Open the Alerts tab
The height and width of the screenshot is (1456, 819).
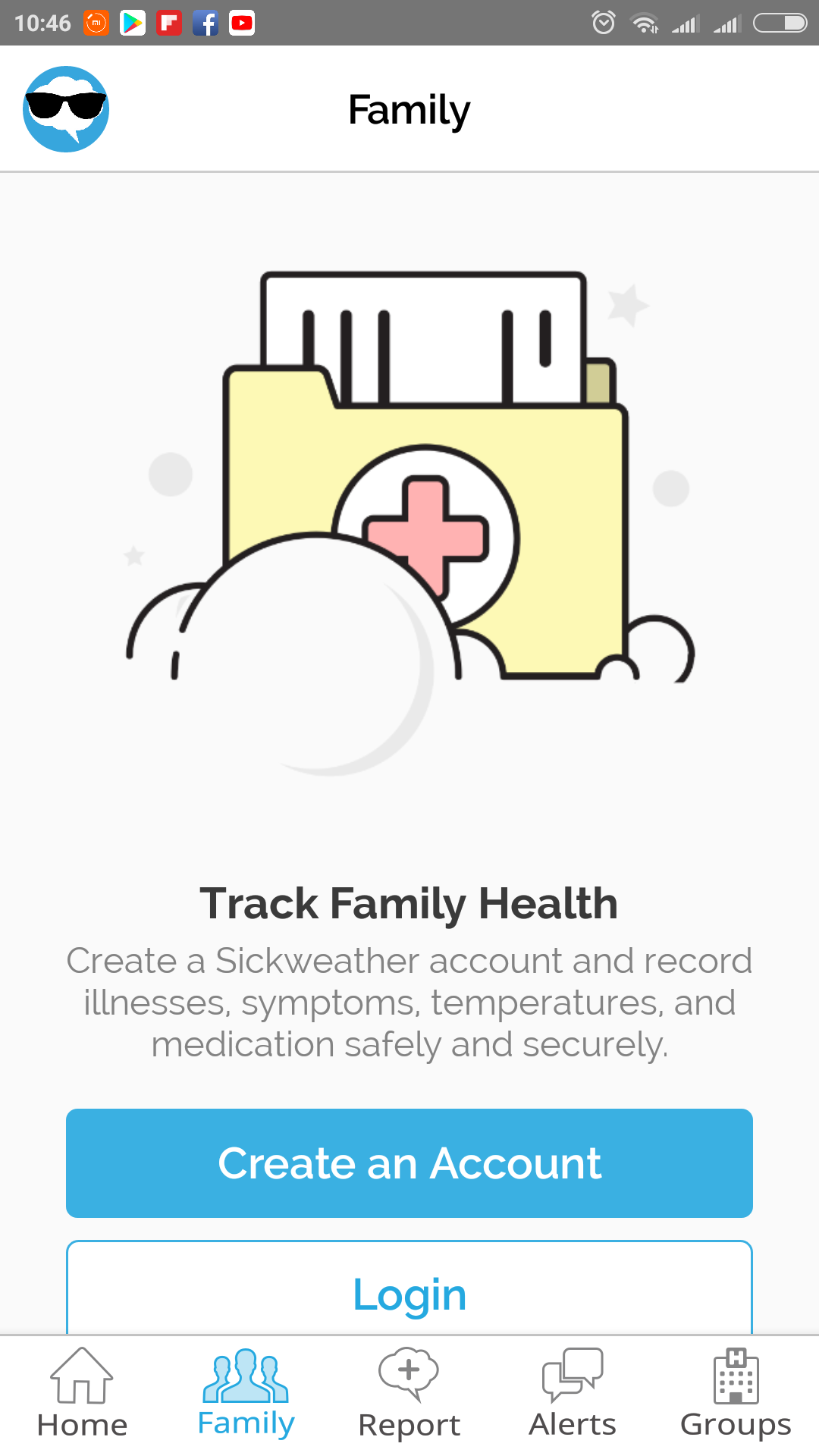tap(573, 1394)
